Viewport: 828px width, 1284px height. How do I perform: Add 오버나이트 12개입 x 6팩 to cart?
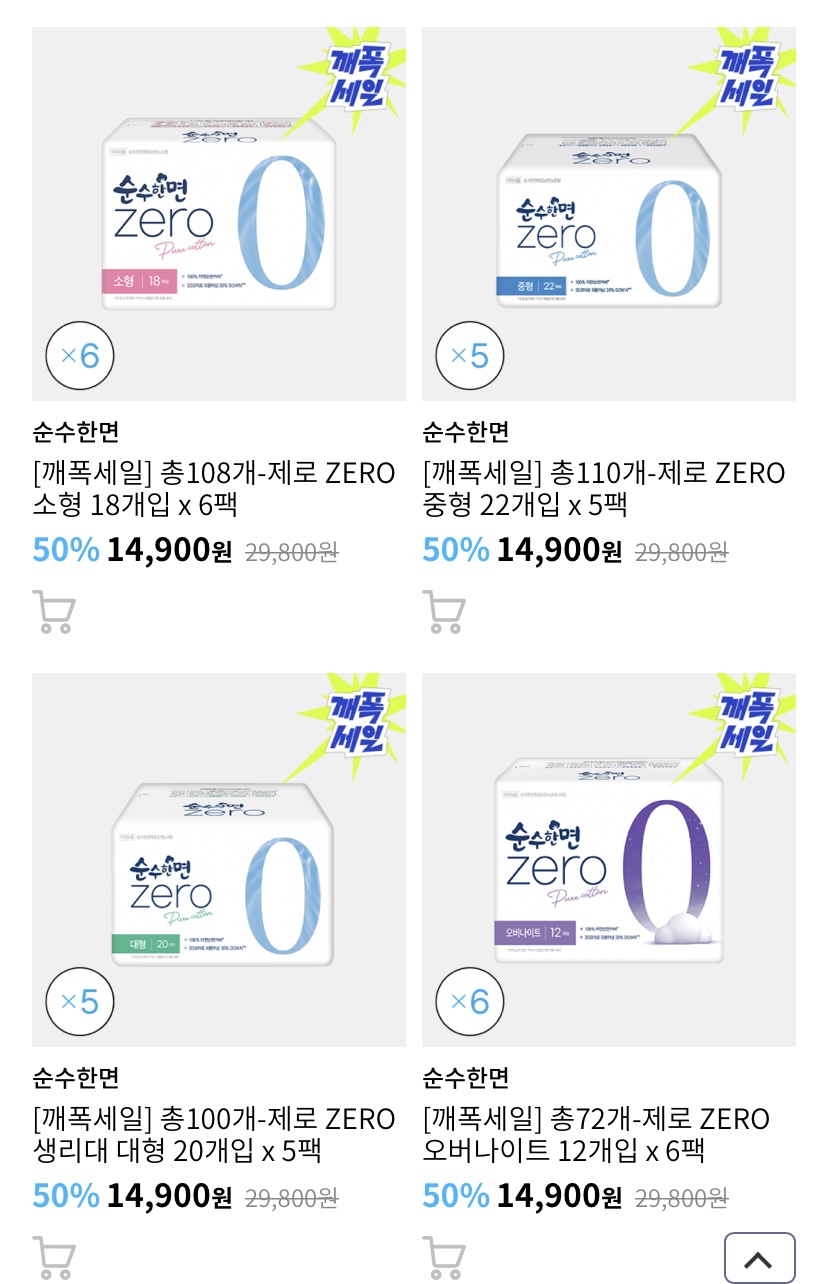444,1258
